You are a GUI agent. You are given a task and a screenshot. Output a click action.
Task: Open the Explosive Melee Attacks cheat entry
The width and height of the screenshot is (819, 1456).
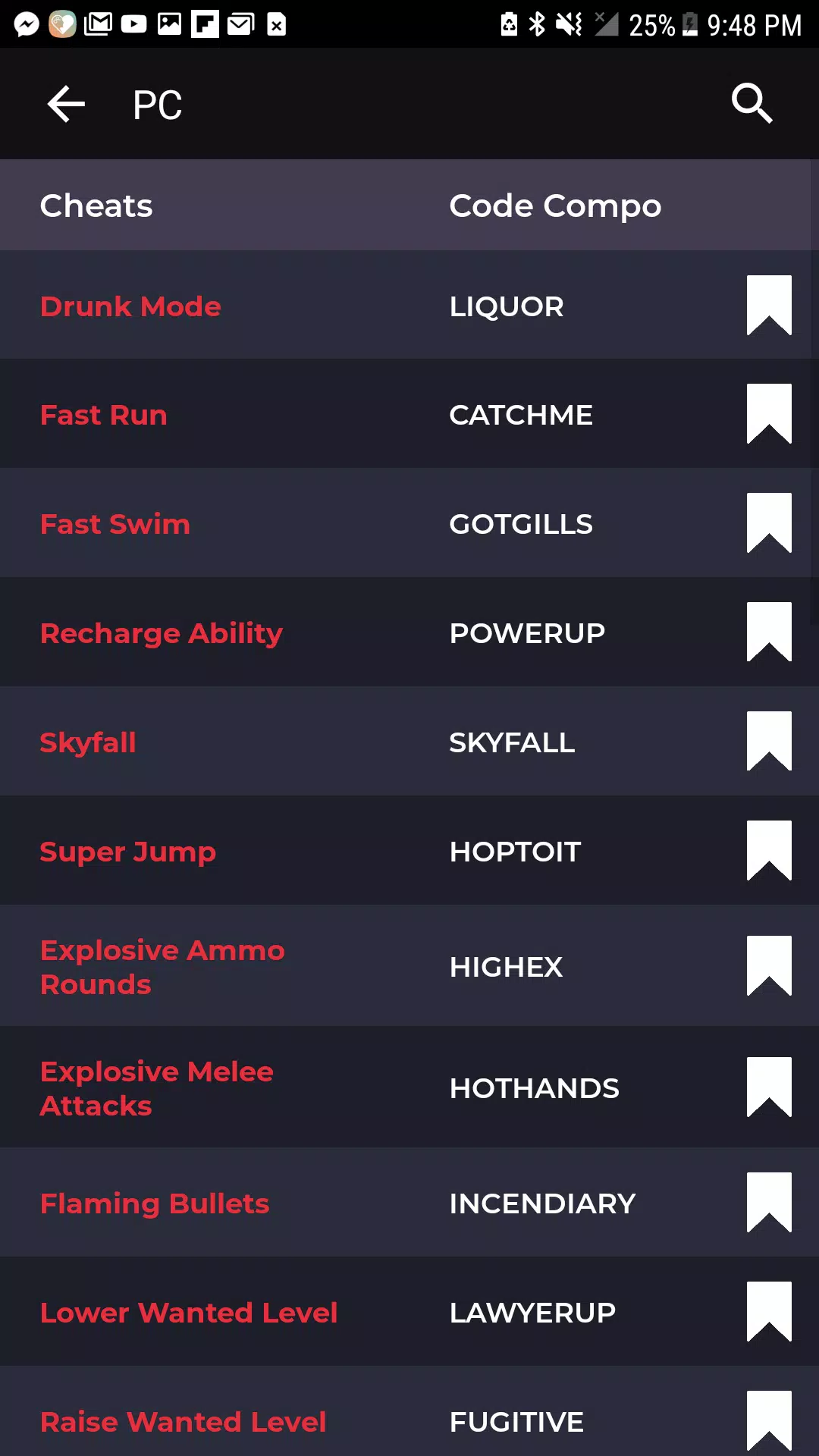(157, 1087)
